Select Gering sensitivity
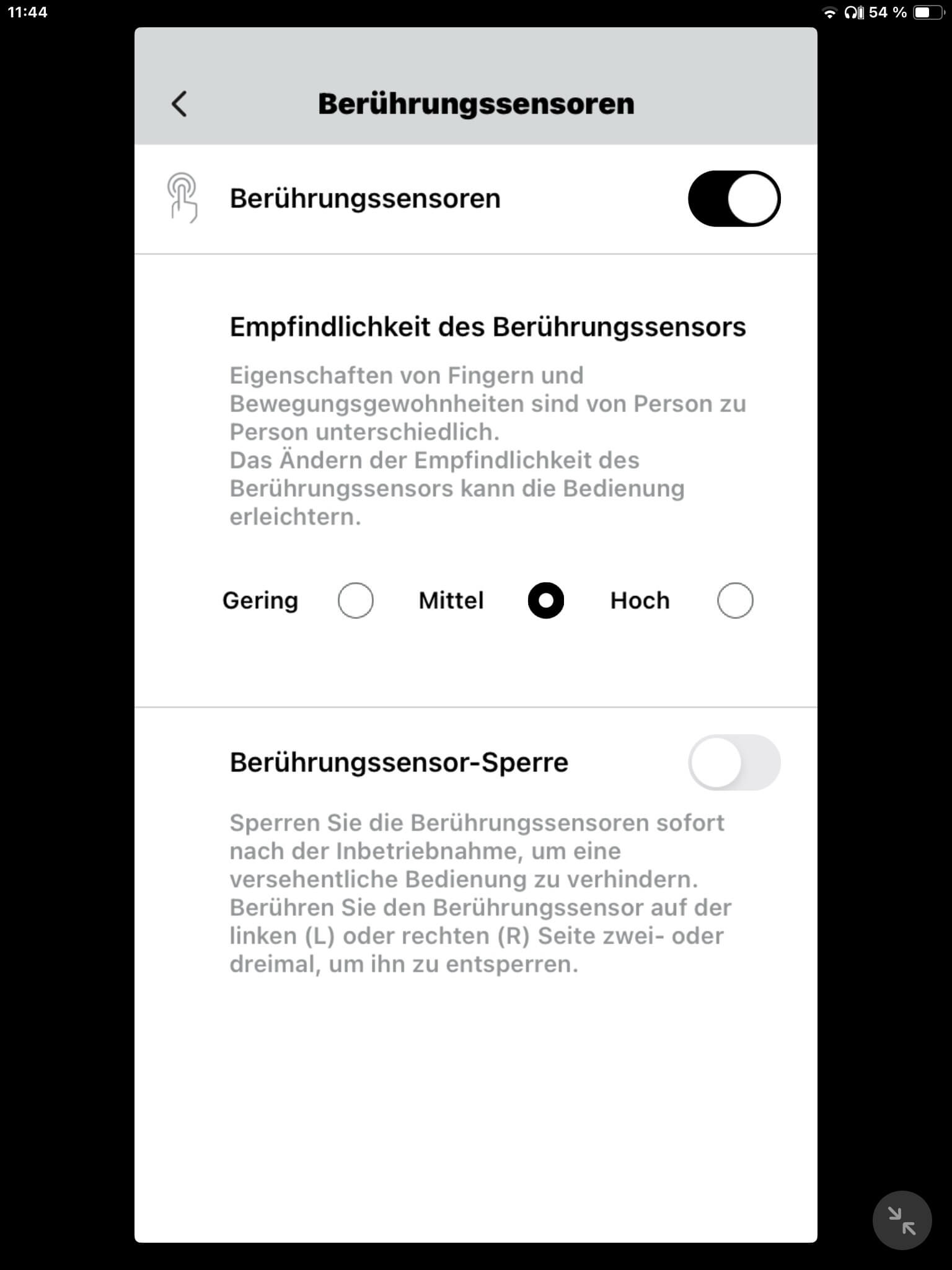This screenshot has height=1270, width=952. click(x=355, y=600)
